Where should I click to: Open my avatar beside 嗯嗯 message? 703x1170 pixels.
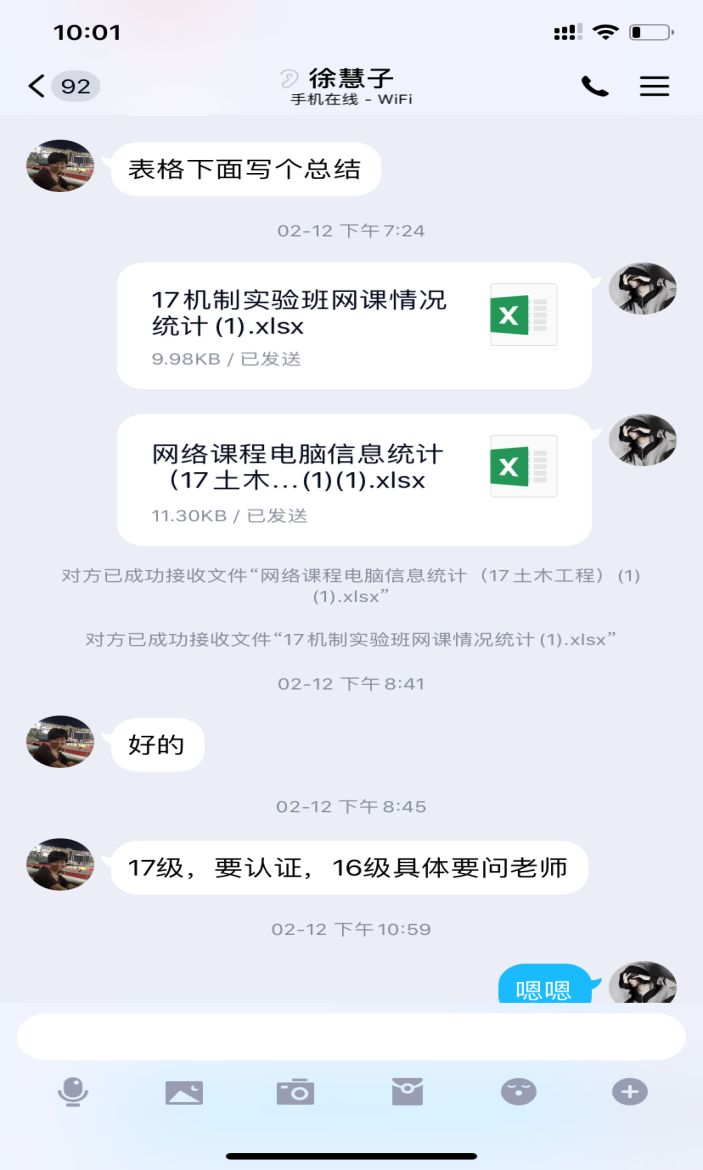643,984
